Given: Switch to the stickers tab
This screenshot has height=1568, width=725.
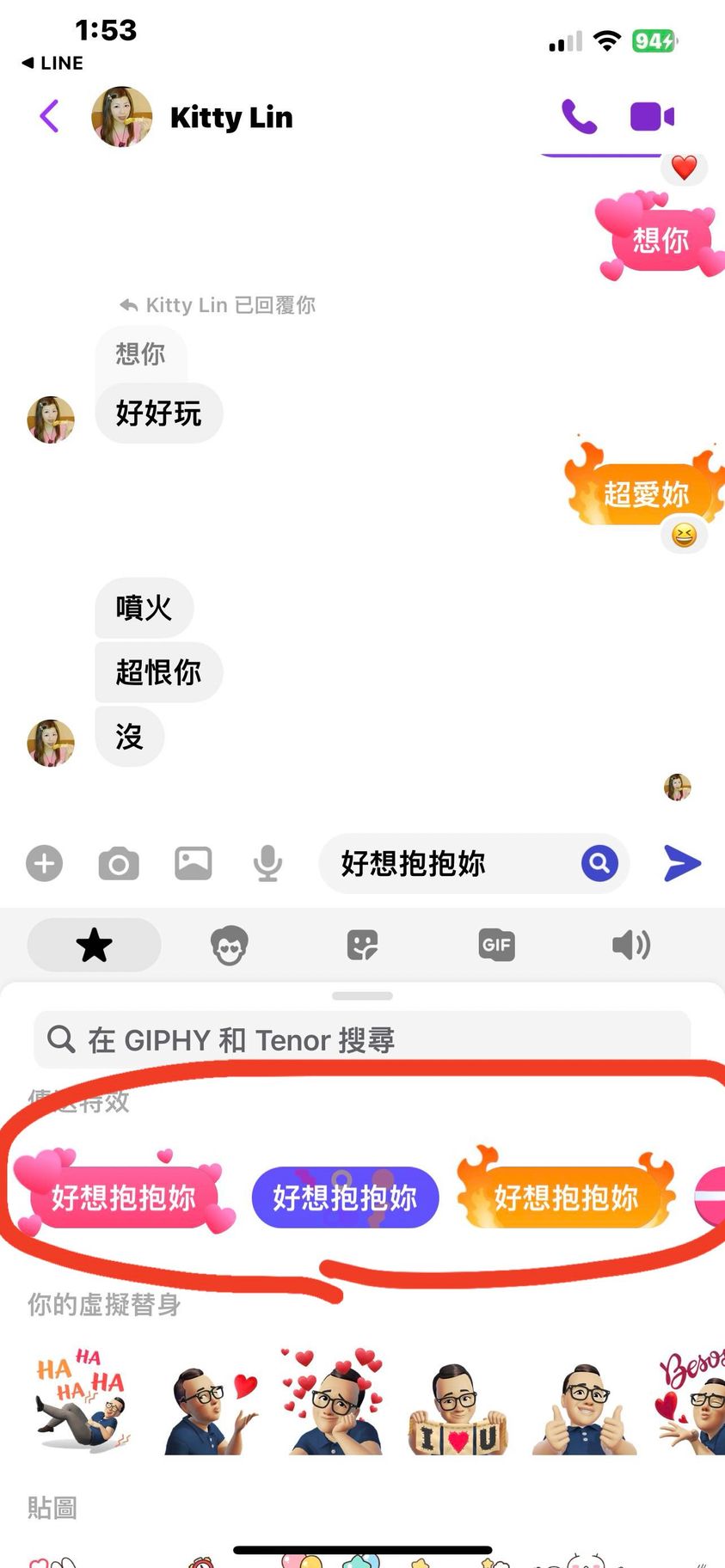Looking at the screenshot, I should (362, 946).
